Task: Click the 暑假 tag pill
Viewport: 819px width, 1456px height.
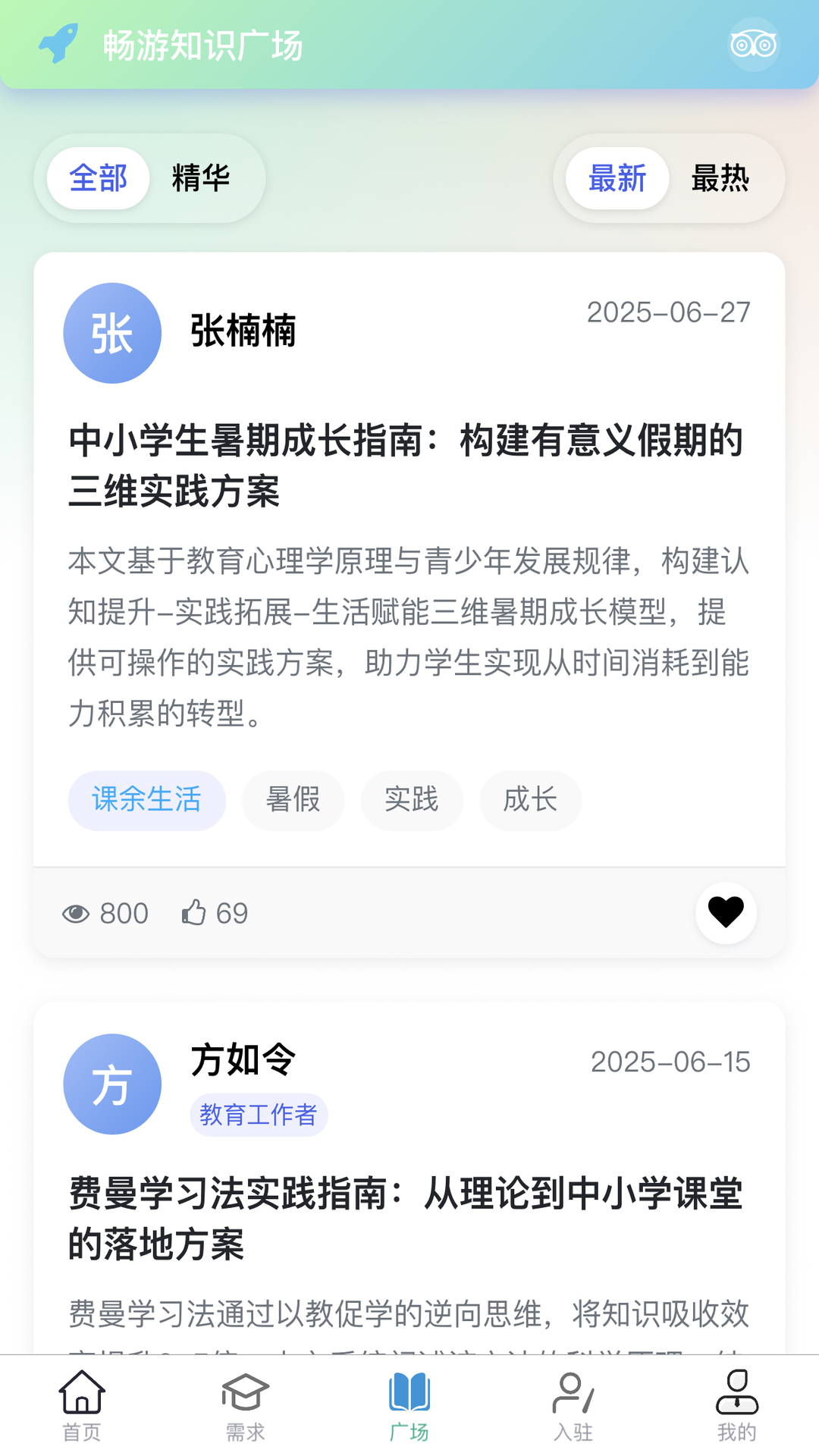Action: point(293,800)
